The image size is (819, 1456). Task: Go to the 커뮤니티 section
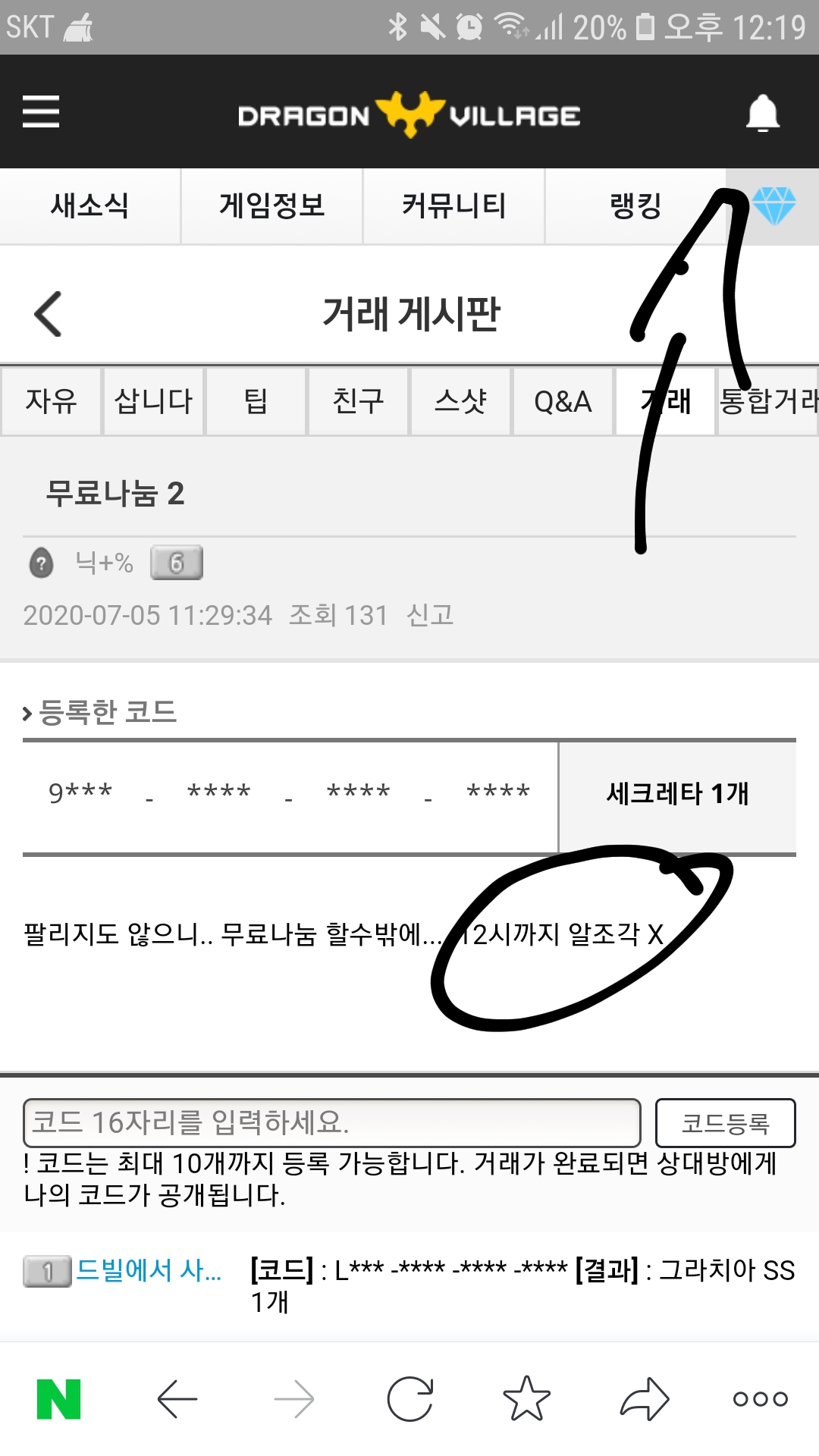(454, 206)
